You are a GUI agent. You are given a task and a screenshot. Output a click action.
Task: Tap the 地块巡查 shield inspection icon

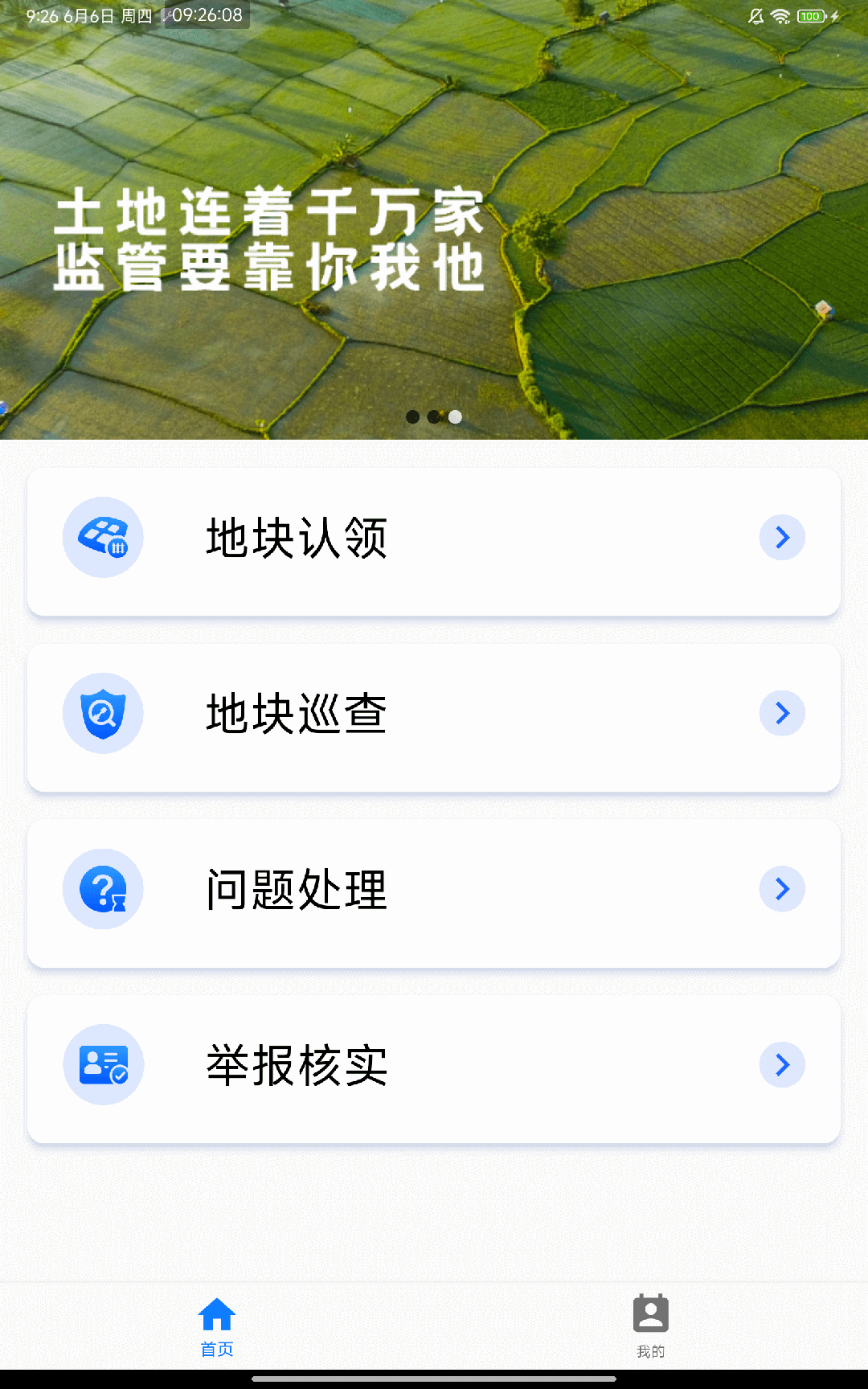click(x=103, y=713)
